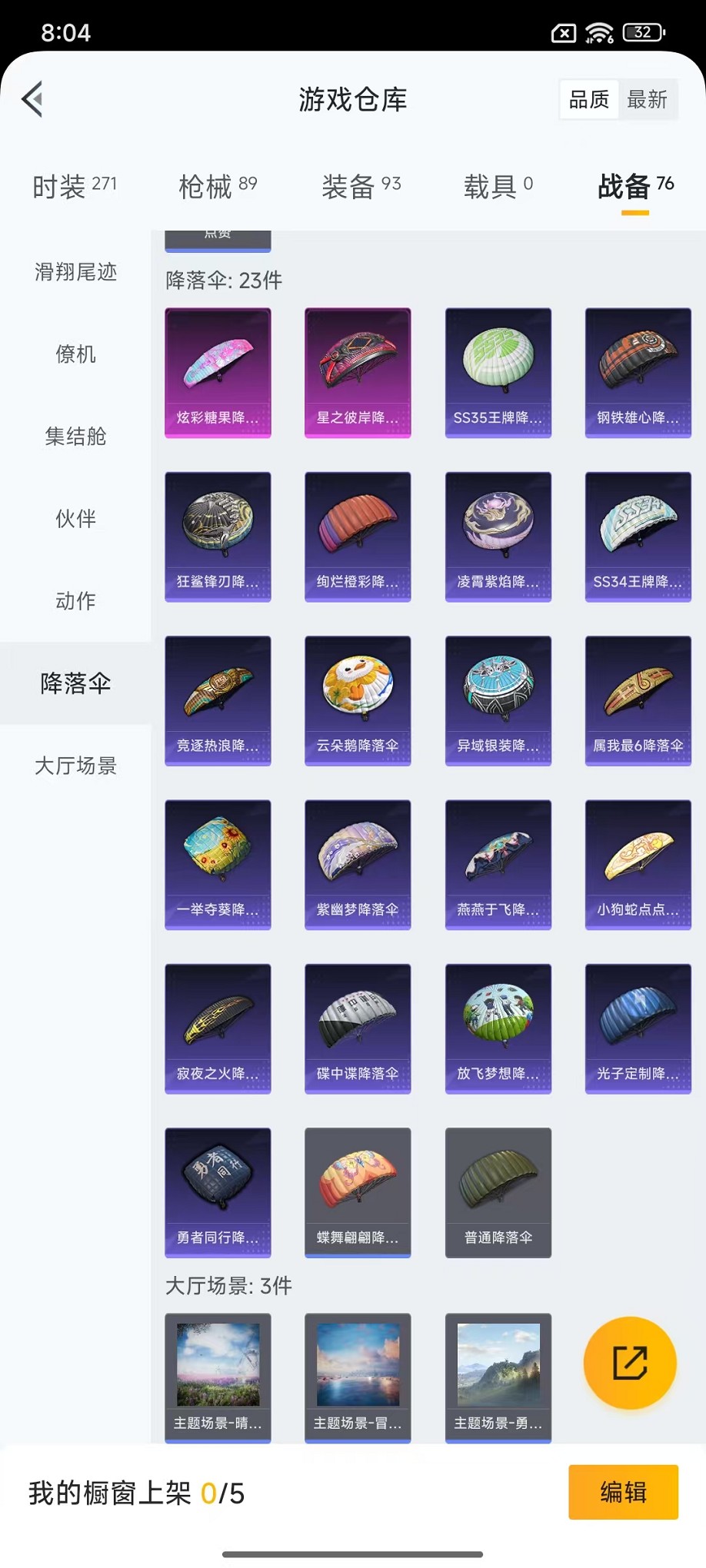
Task: Jump to 集结舱 category
Action: 75,436
